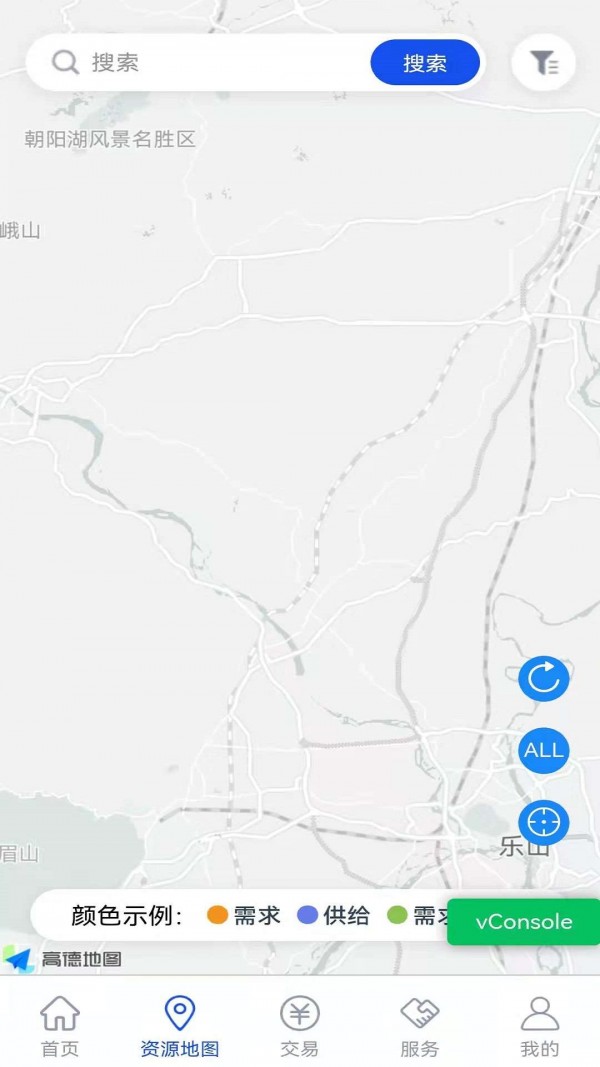Go to the 首页 tab
Viewport: 600px width, 1067px height.
(x=60, y=1025)
